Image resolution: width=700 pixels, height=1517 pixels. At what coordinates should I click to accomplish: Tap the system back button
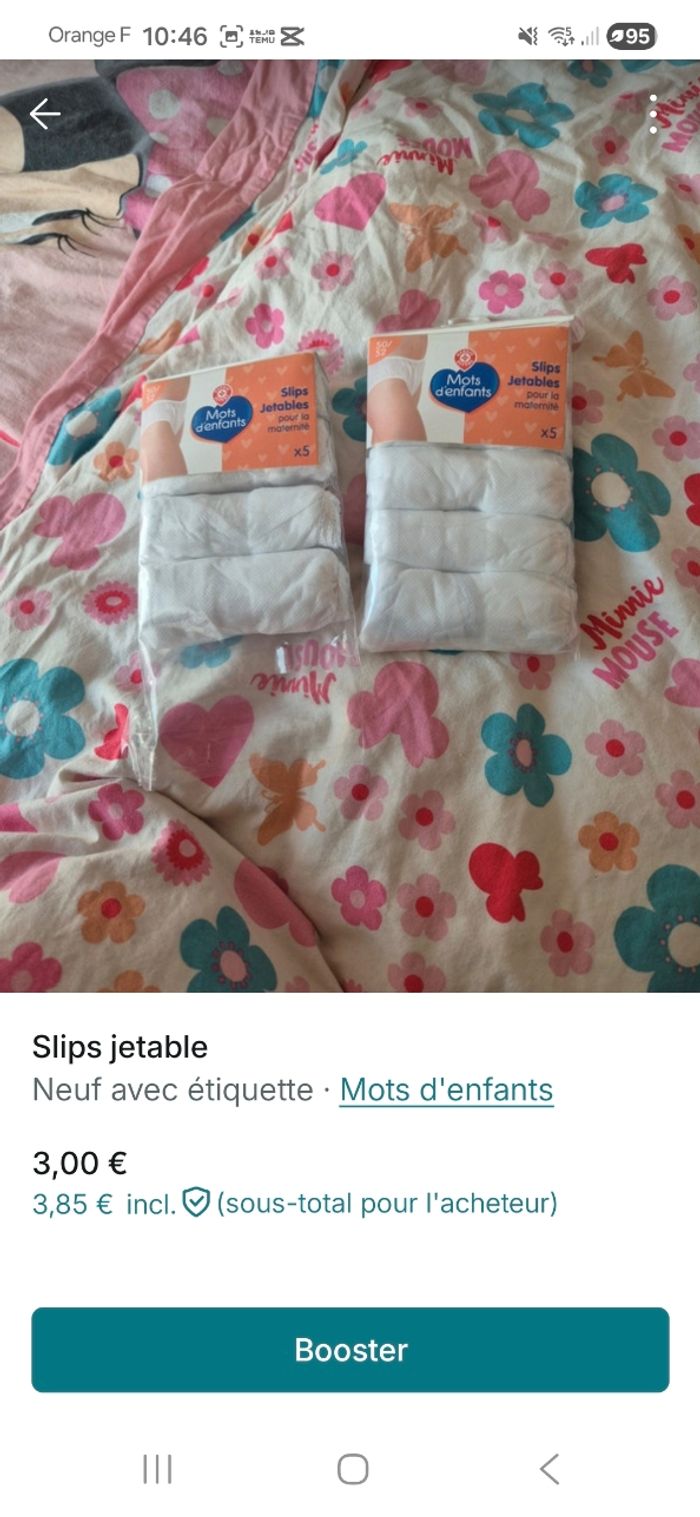pos(548,1469)
